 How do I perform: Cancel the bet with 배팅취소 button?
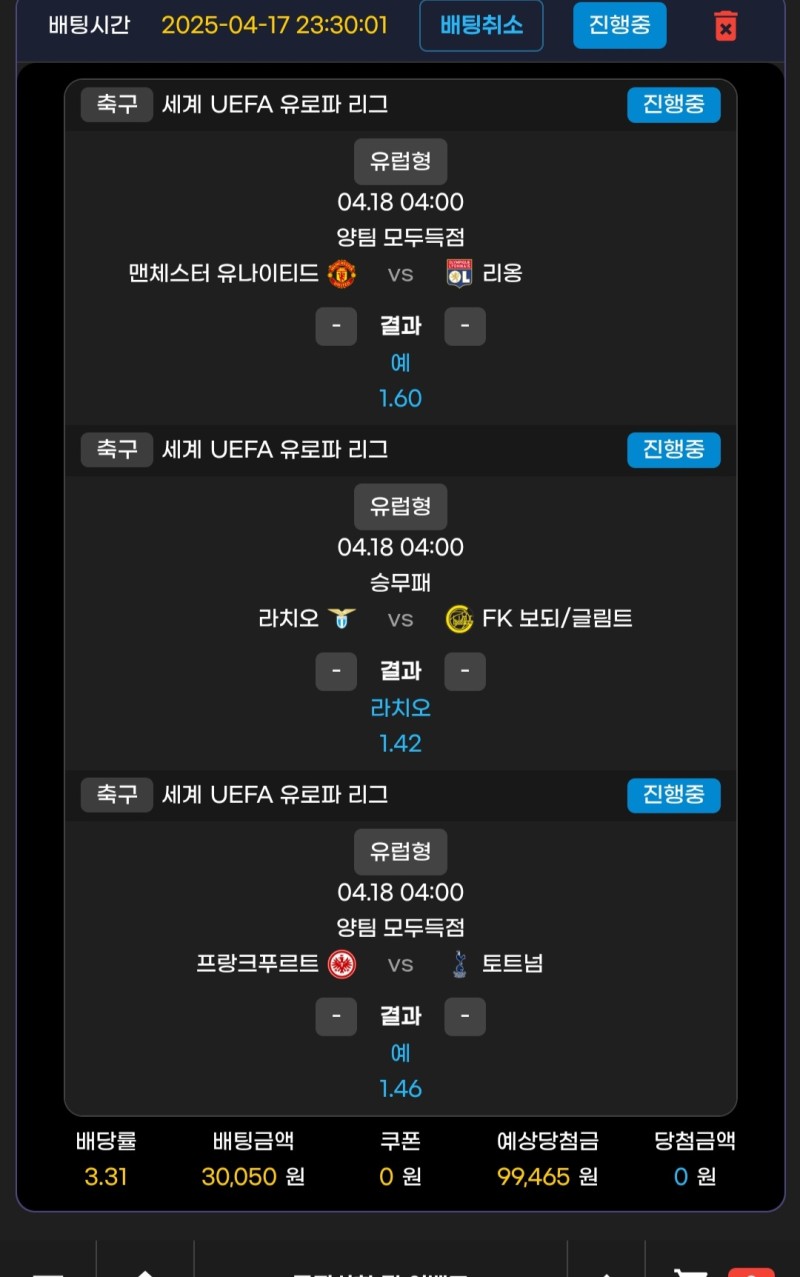[x=481, y=25]
